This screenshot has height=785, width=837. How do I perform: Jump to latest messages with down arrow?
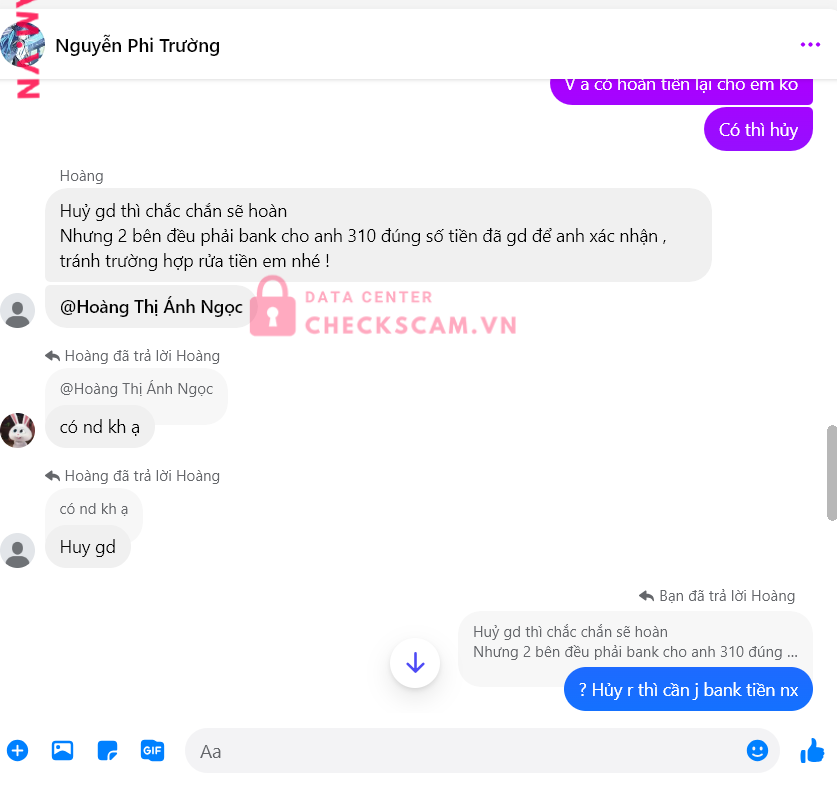415,662
